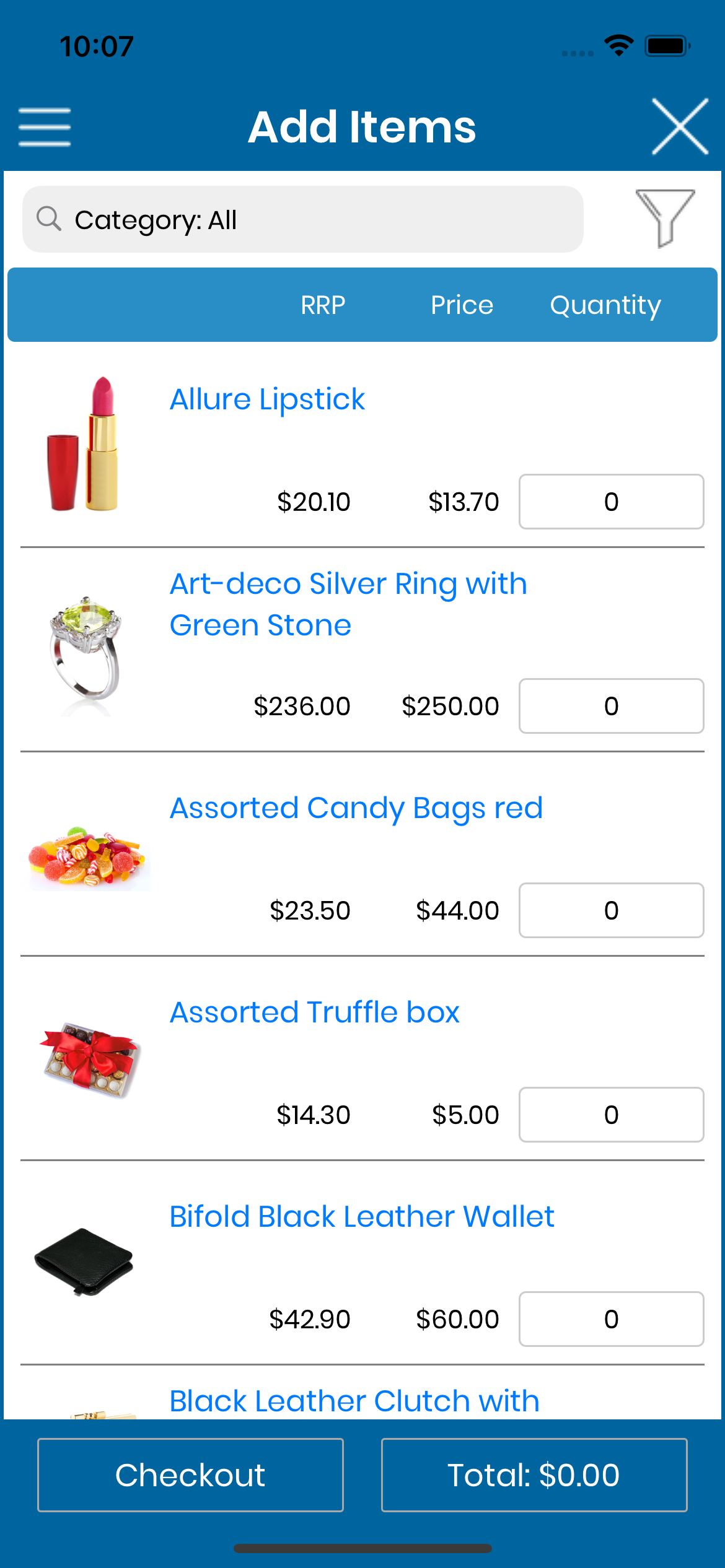The height and width of the screenshot is (1568, 725).
Task: Open Art-deco Silver Ring with Green Stone
Action: (x=348, y=604)
